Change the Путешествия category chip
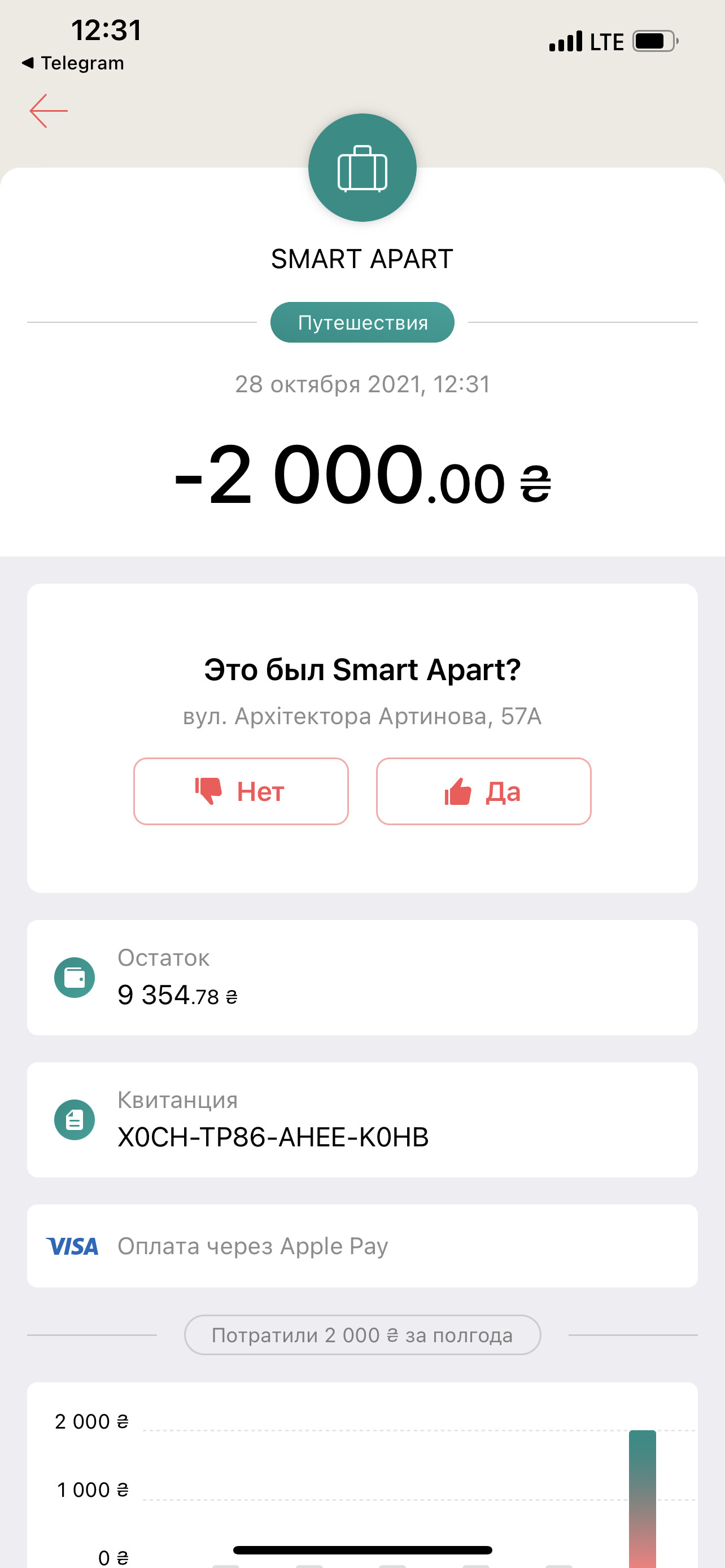Image resolution: width=725 pixels, height=1568 pixels. pos(362,323)
